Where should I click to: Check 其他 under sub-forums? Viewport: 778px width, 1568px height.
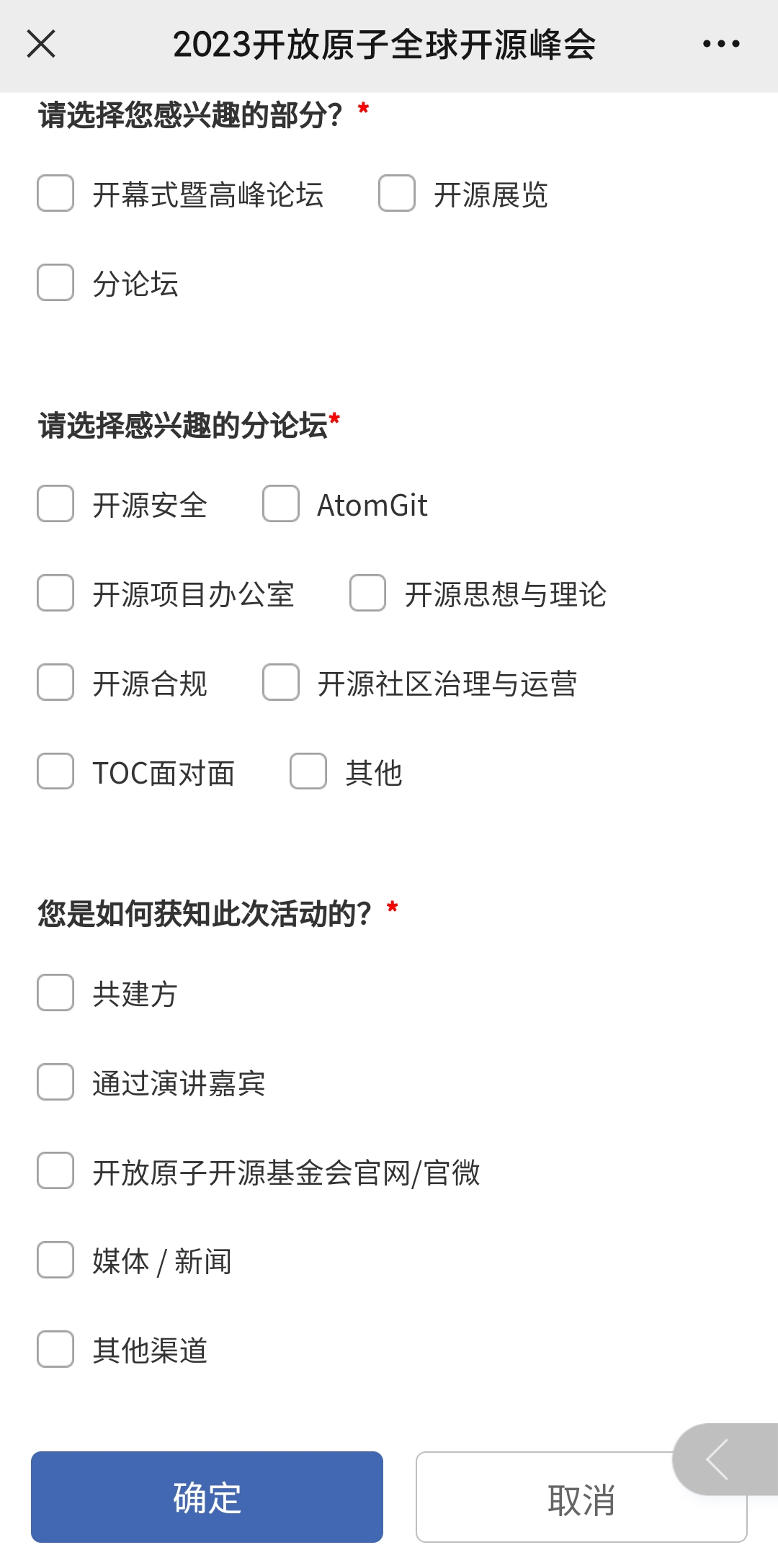point(308,771)
